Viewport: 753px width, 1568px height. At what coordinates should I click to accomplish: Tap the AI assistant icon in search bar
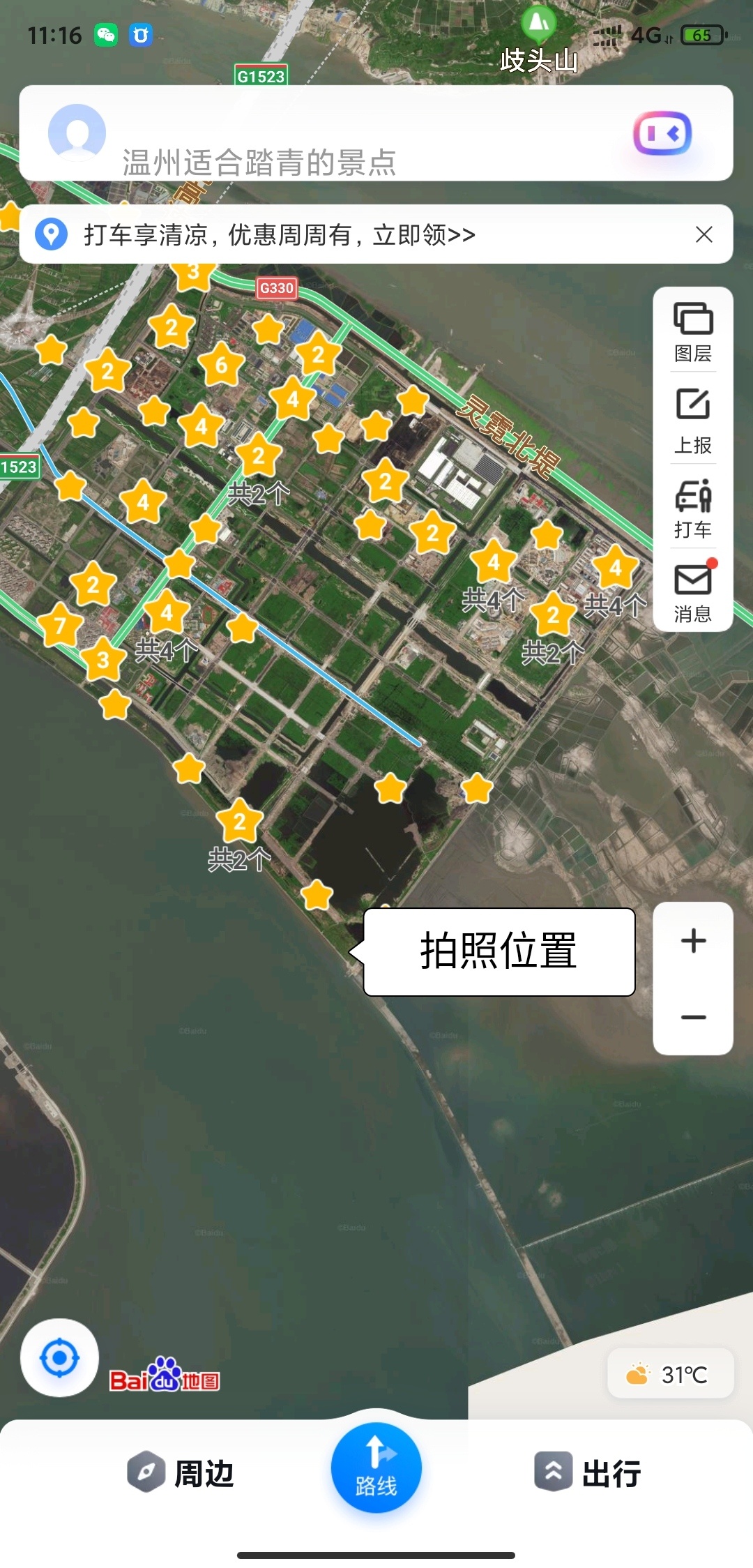coord(662,133)
